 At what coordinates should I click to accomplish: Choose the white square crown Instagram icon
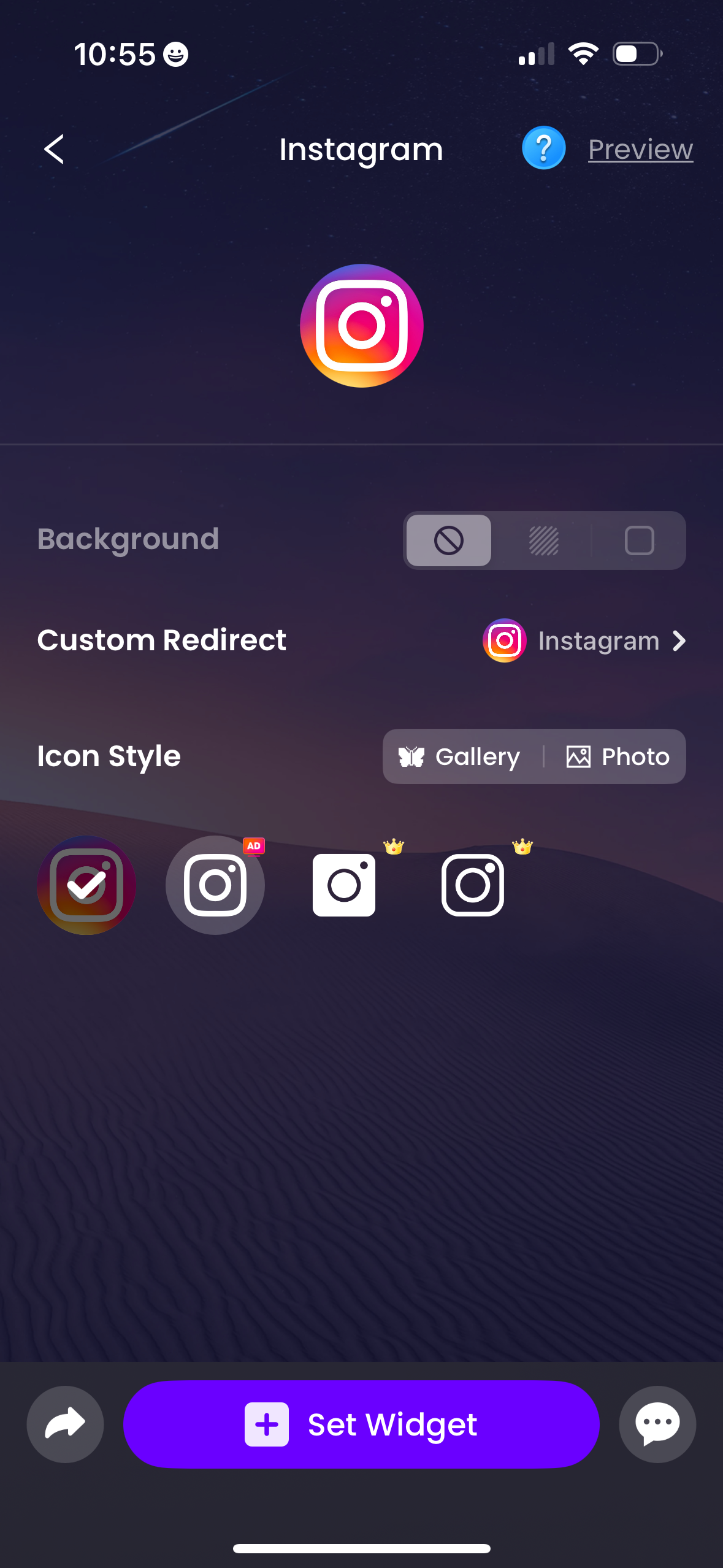[343, 885]
